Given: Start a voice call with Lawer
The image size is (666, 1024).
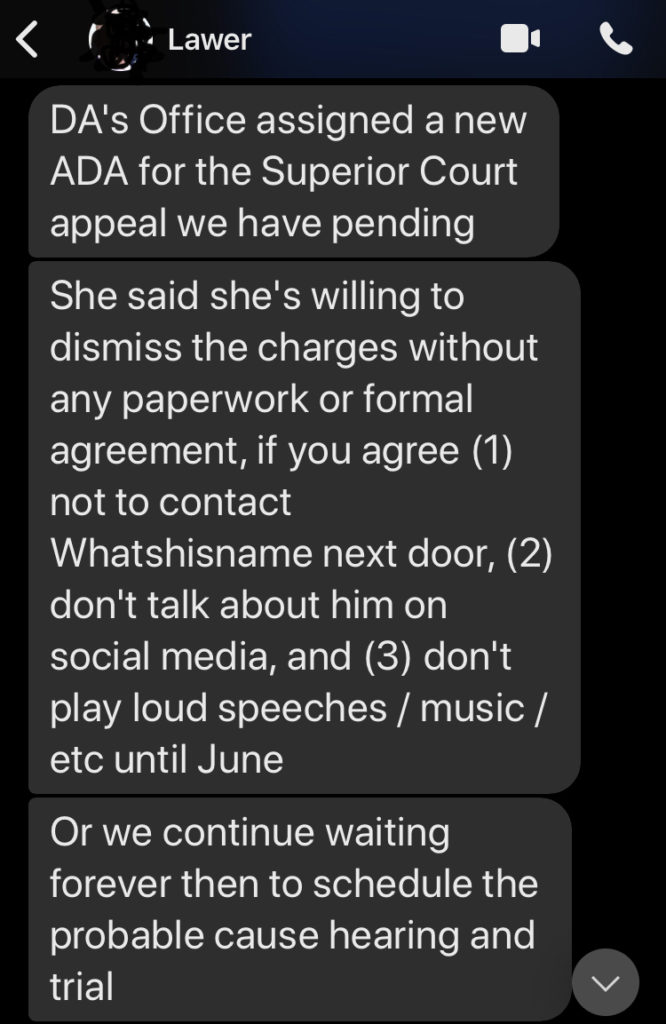Looking at the screenshot, I should [616, 39].
